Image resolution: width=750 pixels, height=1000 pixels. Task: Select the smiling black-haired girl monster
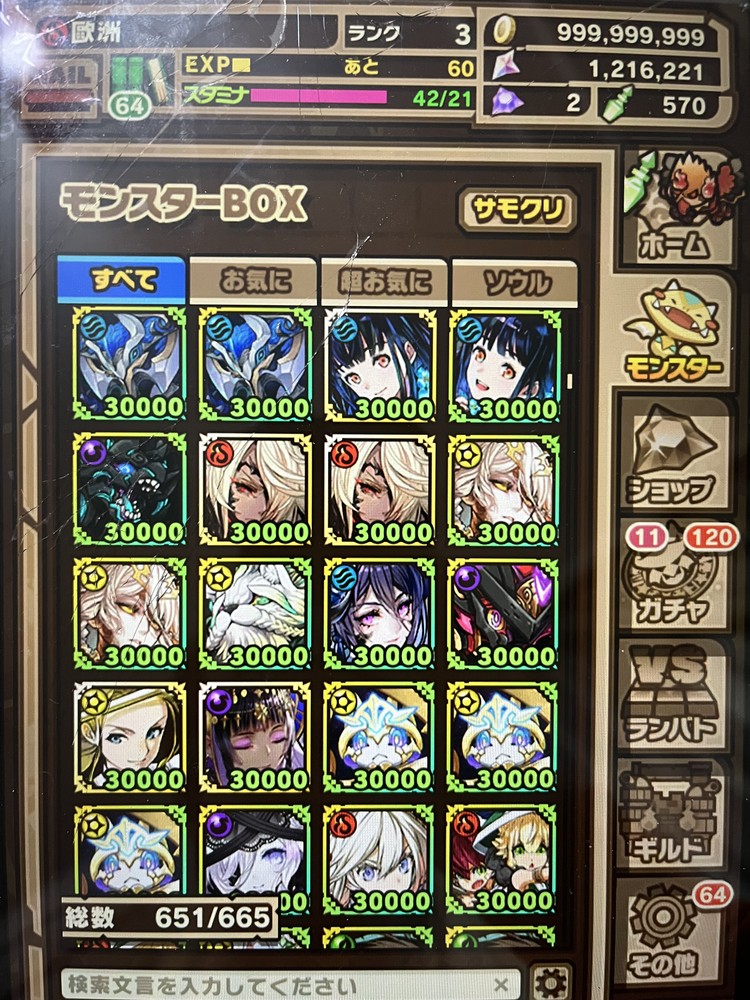tap(503, 363)
